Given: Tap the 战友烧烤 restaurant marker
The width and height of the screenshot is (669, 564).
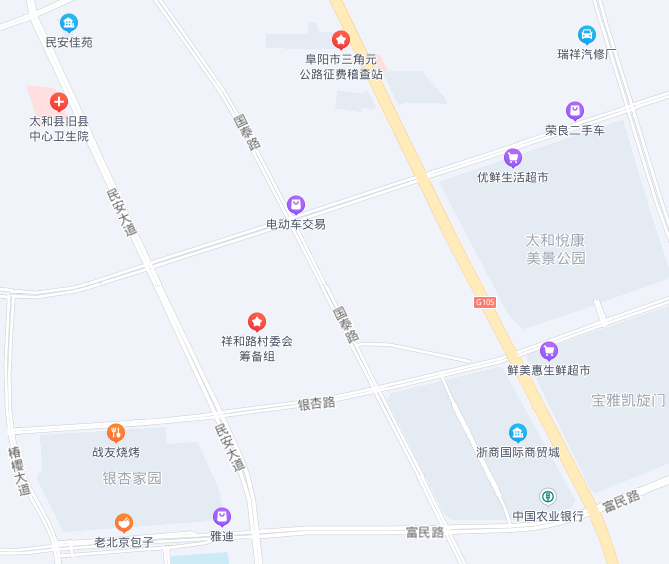Looking at the screenshot, I should pos(116,433).
